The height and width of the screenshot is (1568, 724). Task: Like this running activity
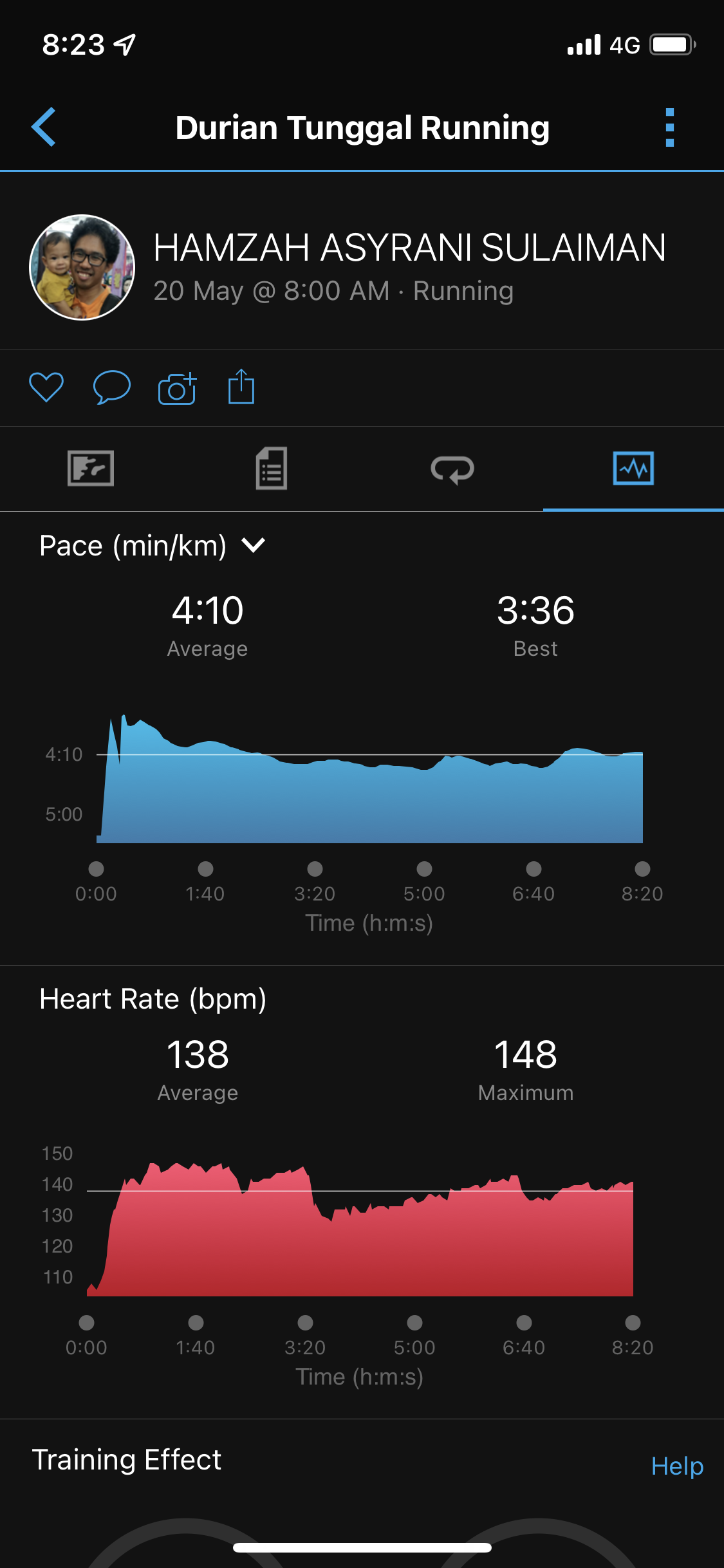tap(46, 387)
